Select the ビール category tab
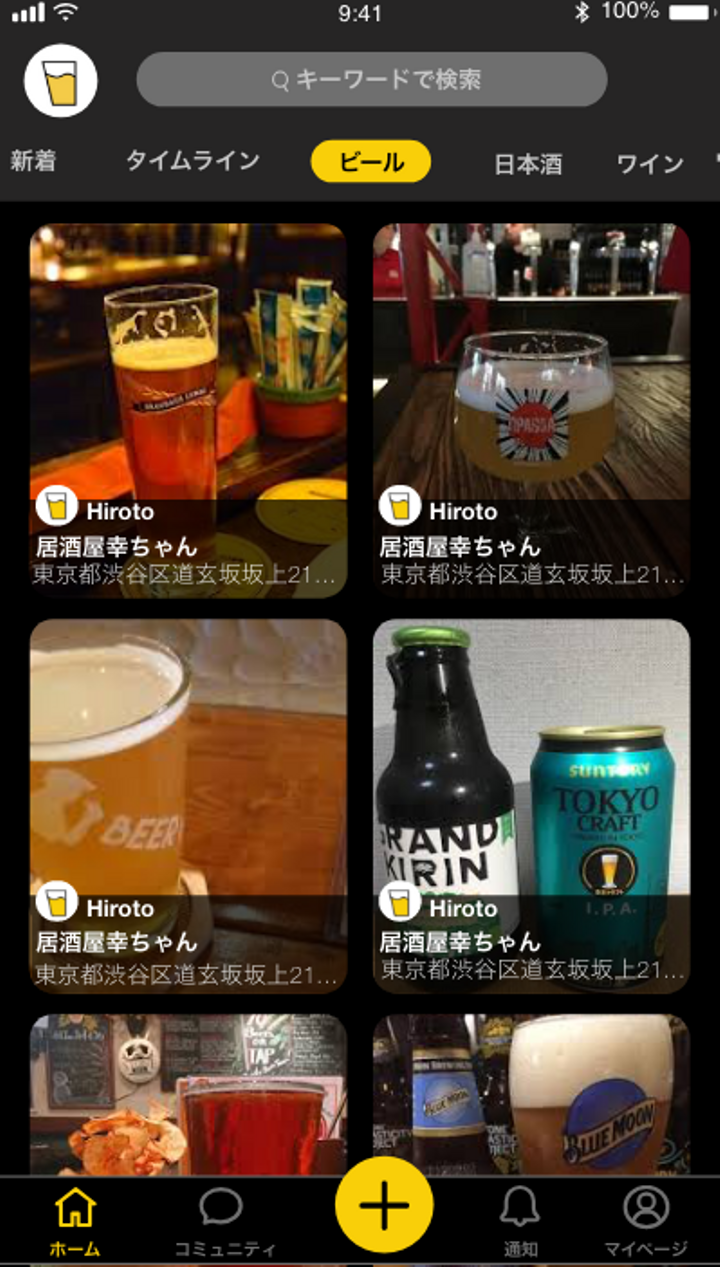 [371, 162]
